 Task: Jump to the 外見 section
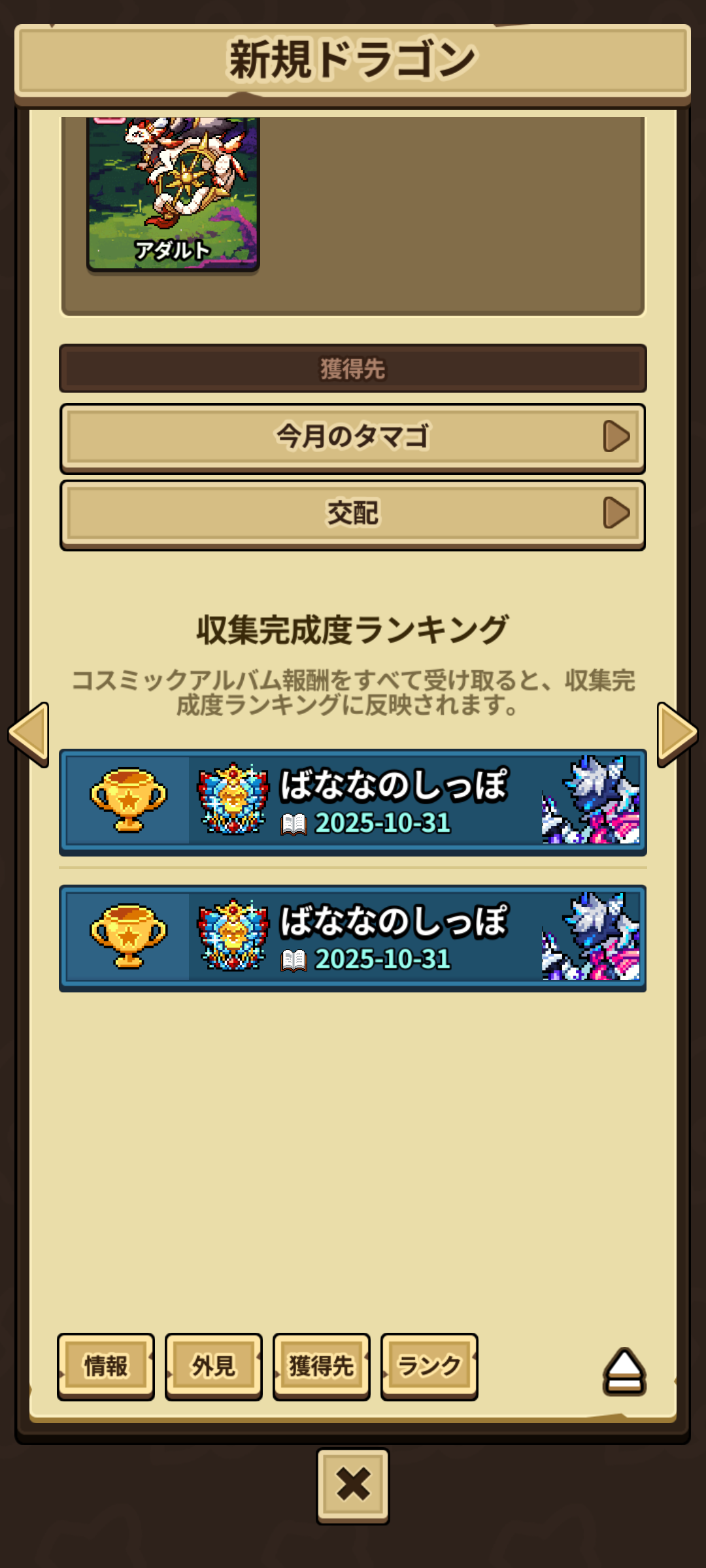pyautogui.click(x=214, y=1366)
